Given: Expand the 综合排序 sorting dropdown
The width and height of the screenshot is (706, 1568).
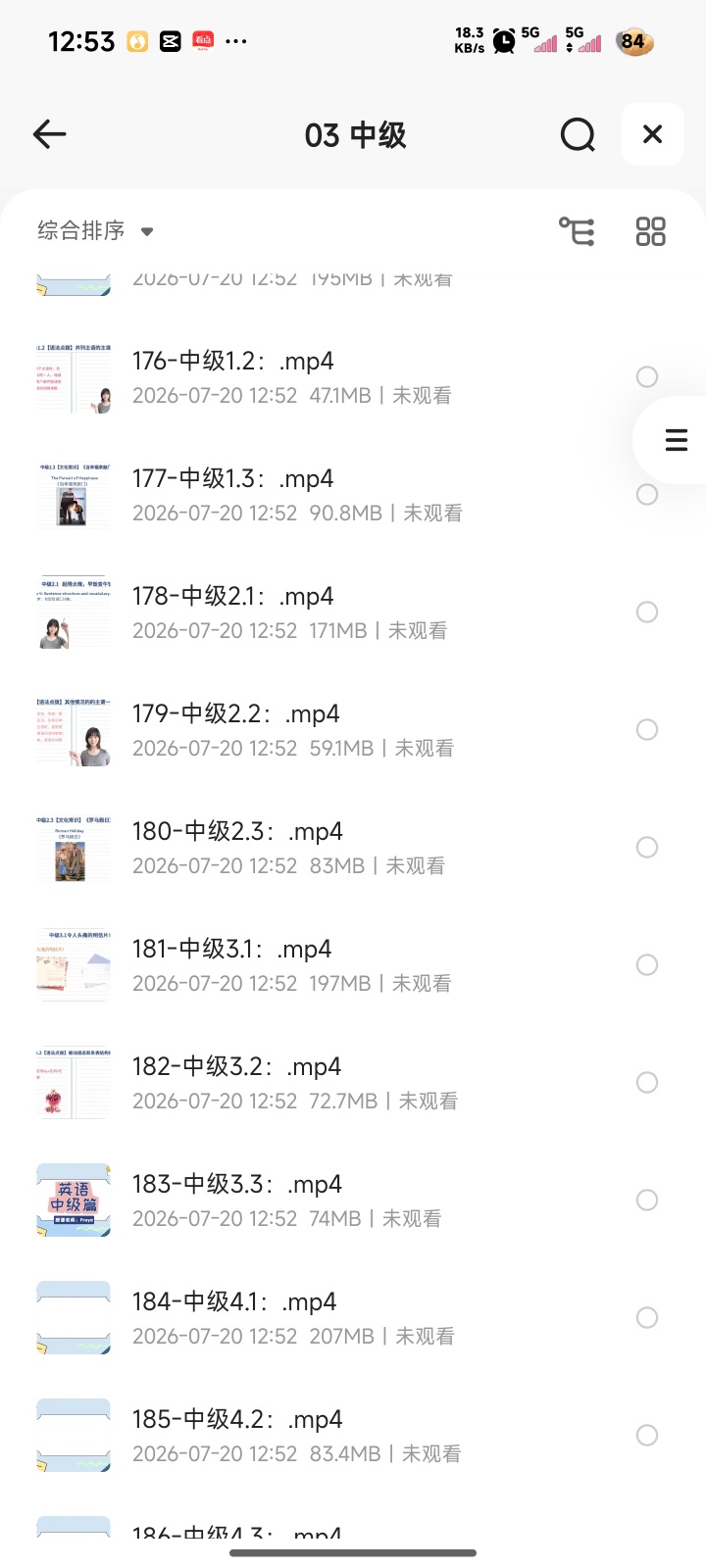Looking at the screenshot, I should click(x=95, y=231).
